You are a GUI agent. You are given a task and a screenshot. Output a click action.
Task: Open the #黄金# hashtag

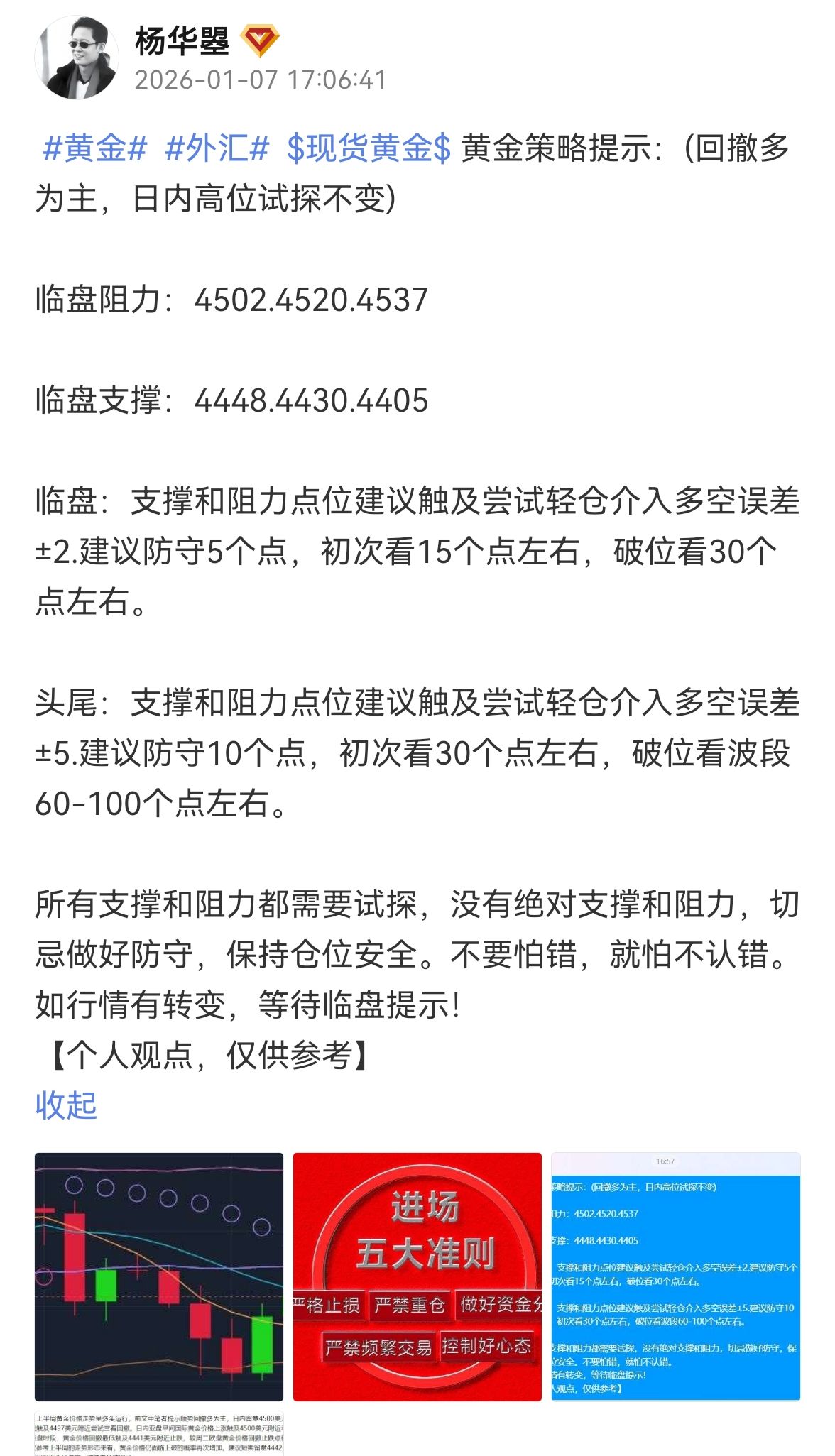[95, 149]
